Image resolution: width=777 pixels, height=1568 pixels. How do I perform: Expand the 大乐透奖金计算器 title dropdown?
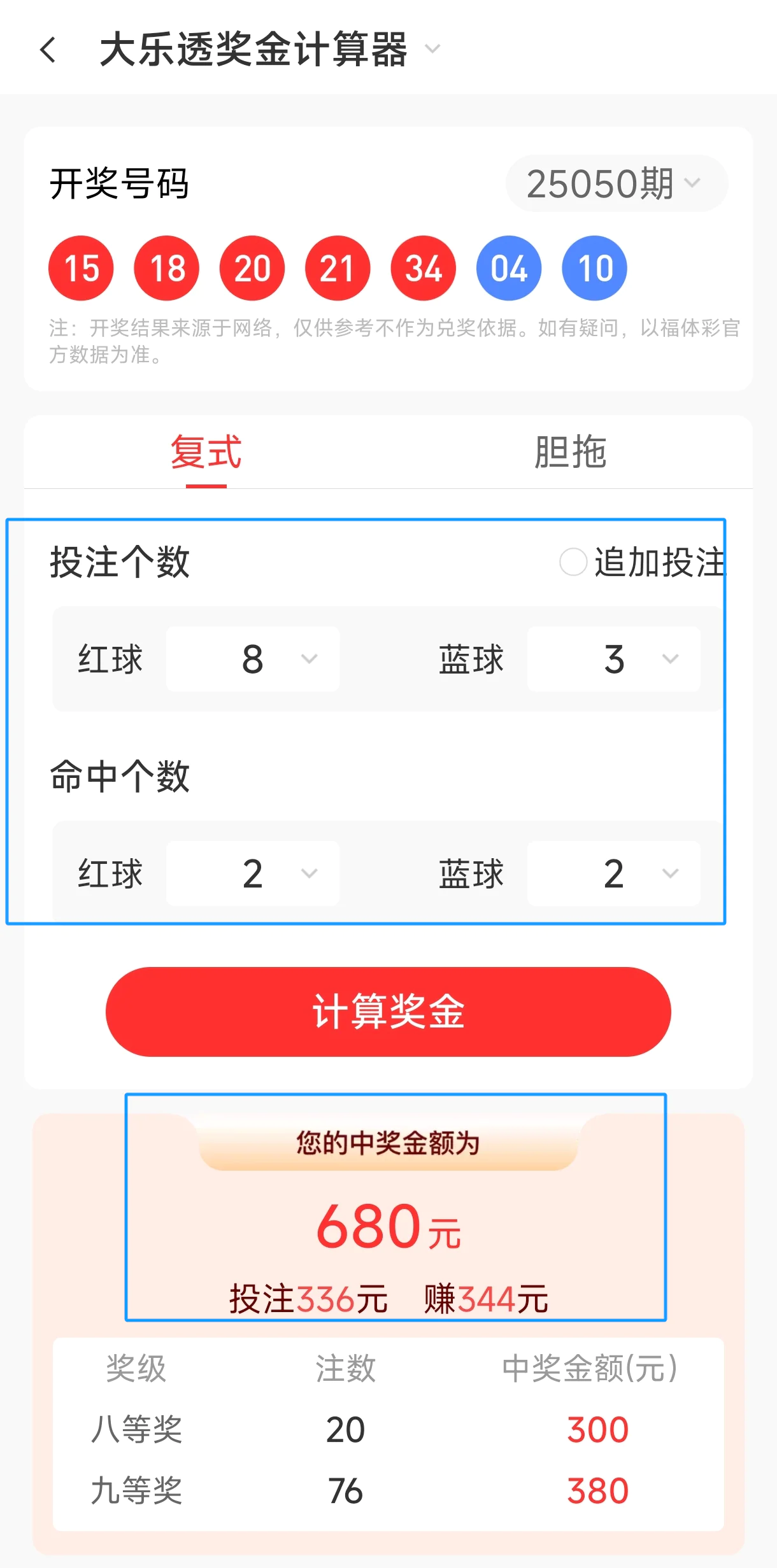432,49
